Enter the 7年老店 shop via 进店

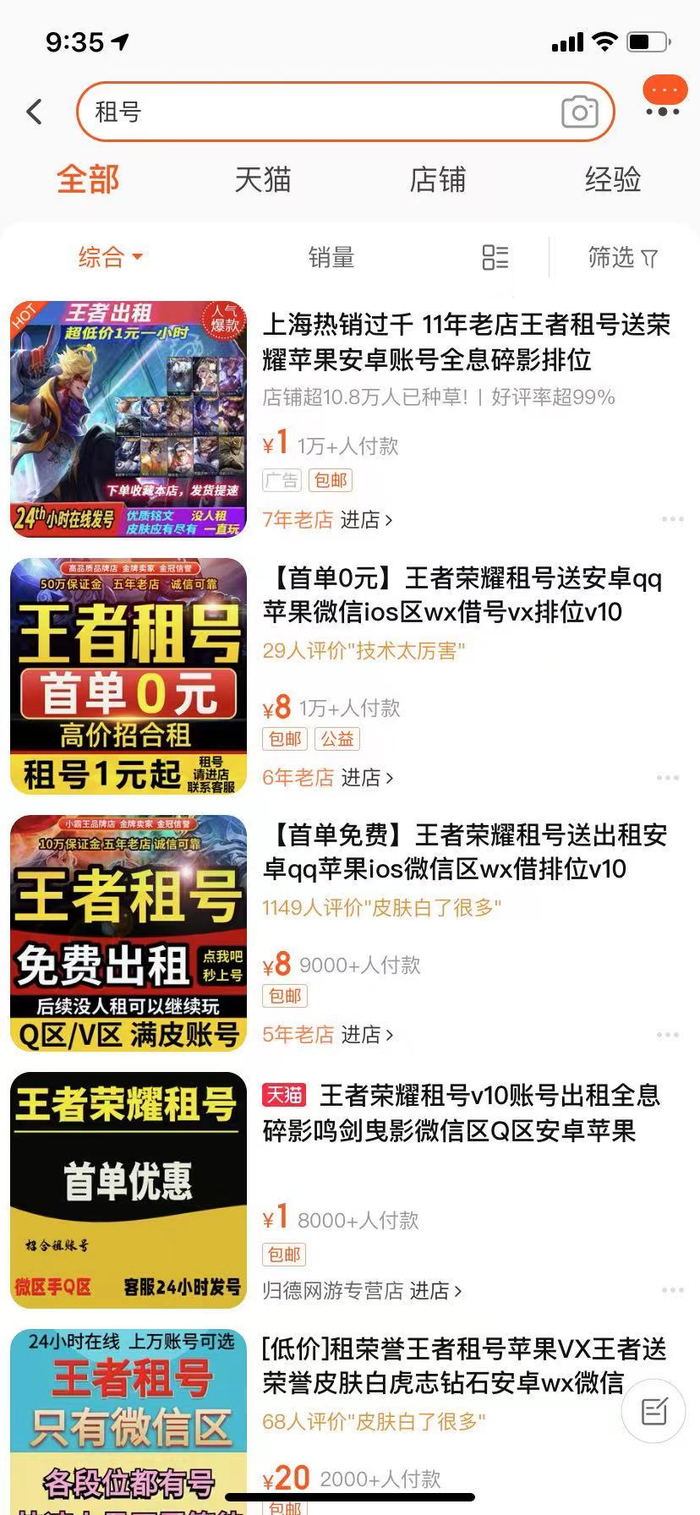366,520
